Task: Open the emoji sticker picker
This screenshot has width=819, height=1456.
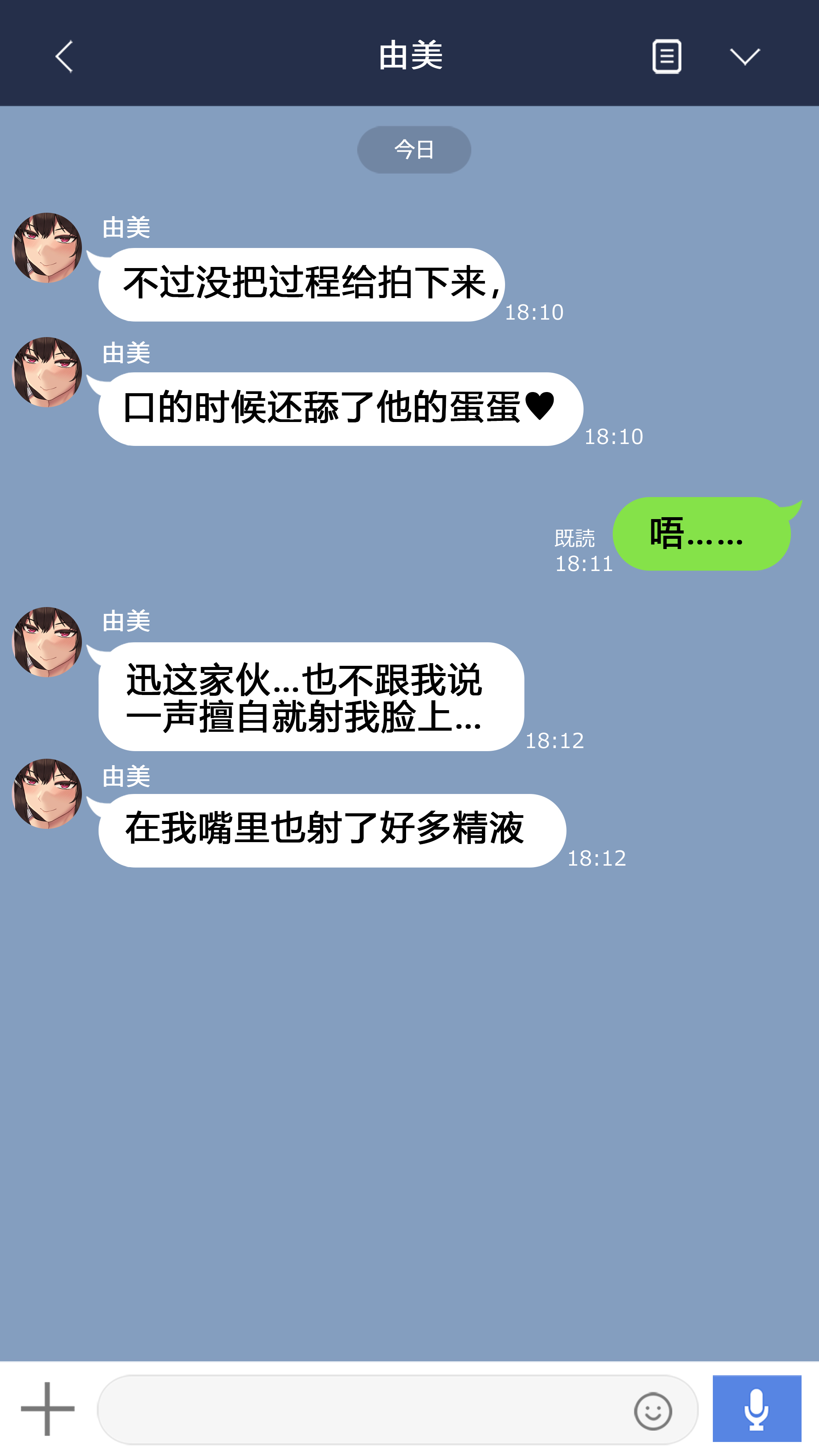Action: 653,1411
